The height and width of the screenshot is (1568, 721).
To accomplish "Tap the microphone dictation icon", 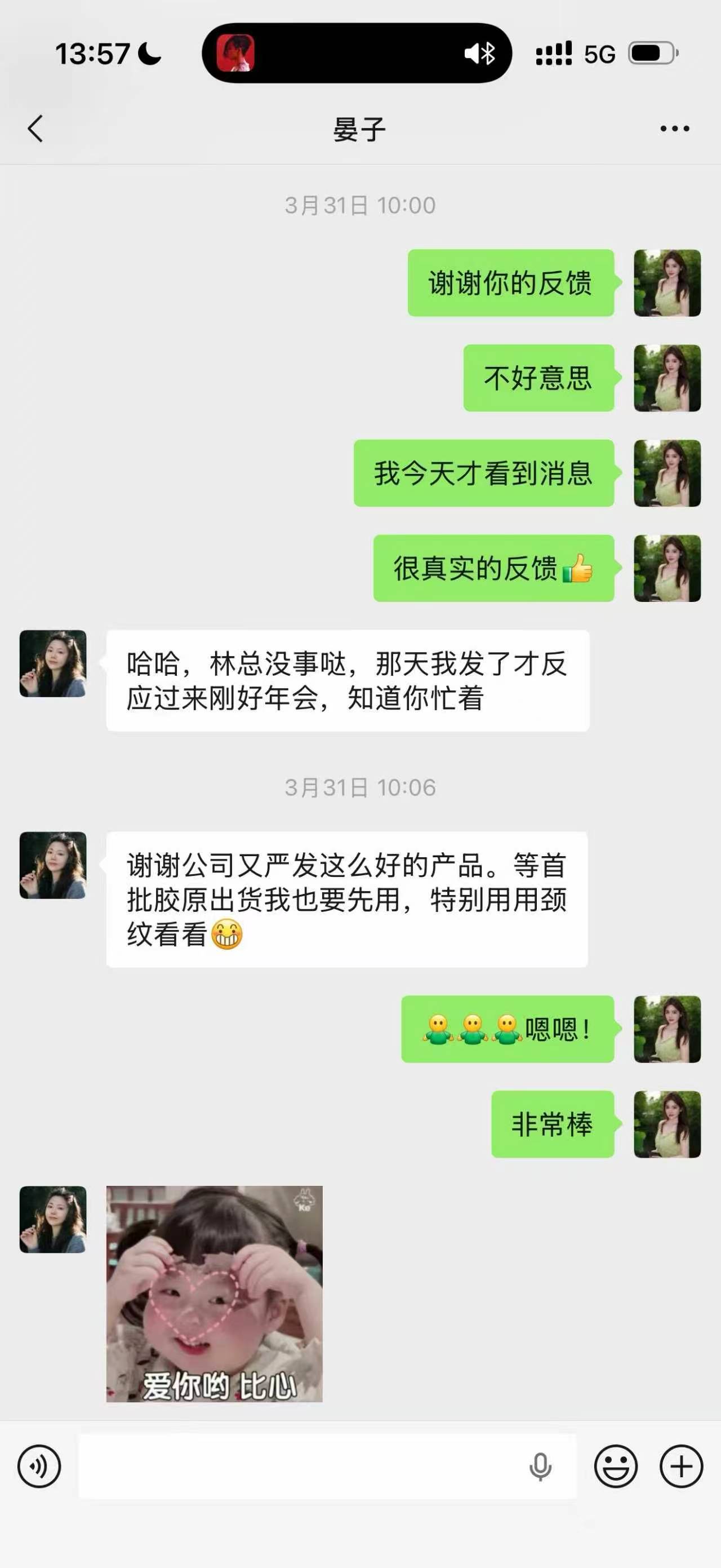I will [540, 1467].
